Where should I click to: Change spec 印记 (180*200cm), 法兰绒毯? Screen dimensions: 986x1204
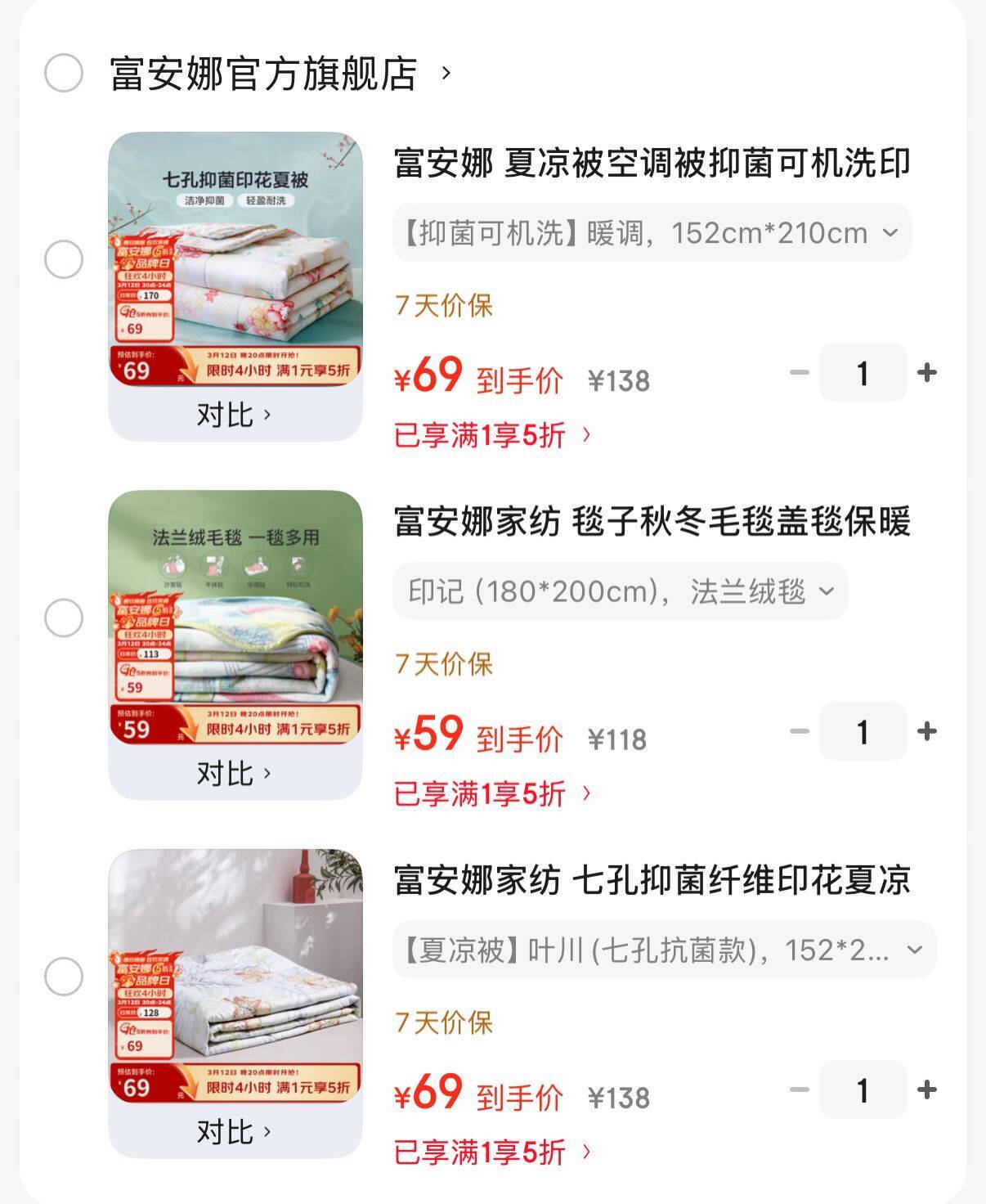(620, 591)
